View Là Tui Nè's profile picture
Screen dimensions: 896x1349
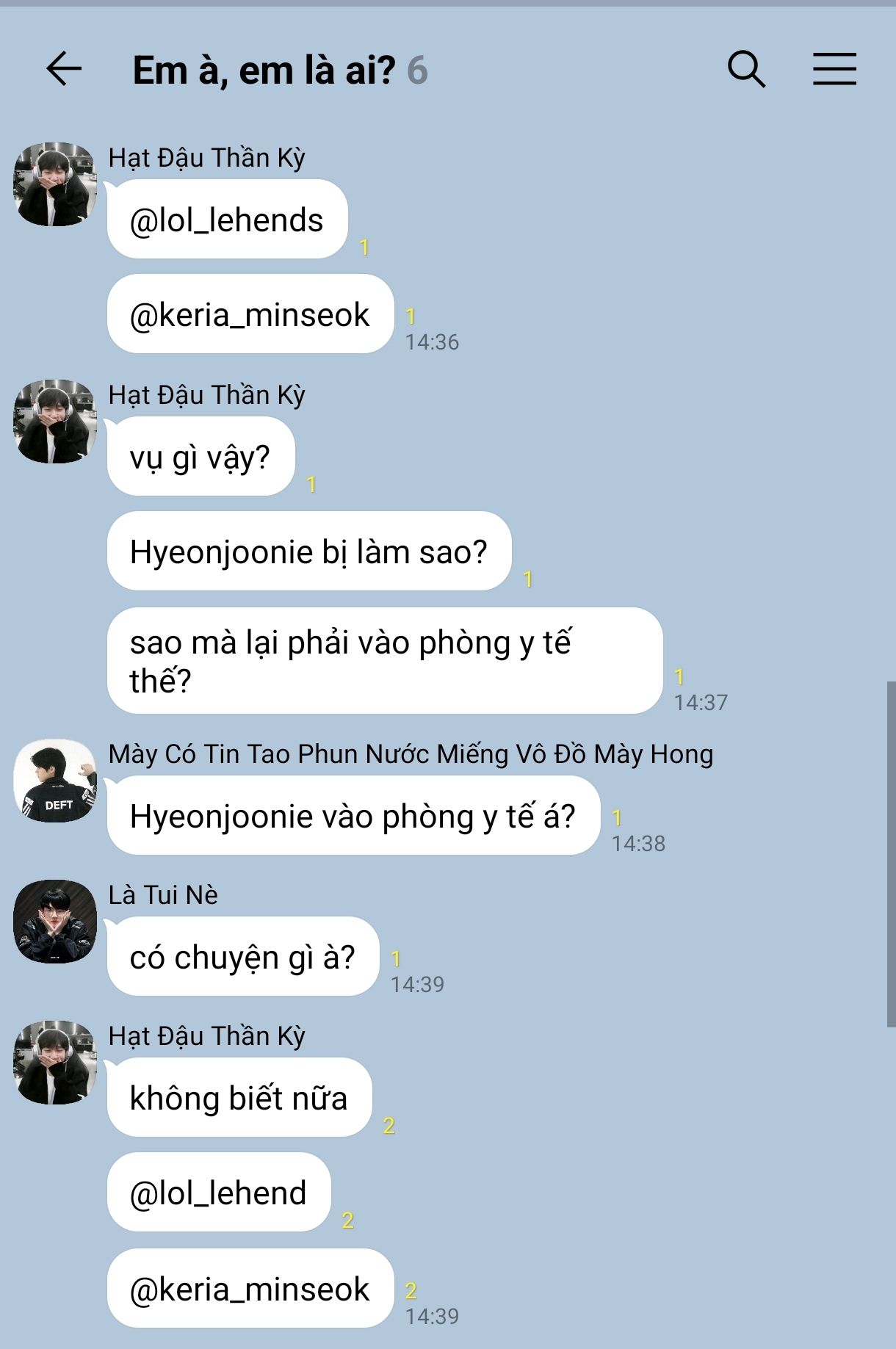(x=55, y=921)
